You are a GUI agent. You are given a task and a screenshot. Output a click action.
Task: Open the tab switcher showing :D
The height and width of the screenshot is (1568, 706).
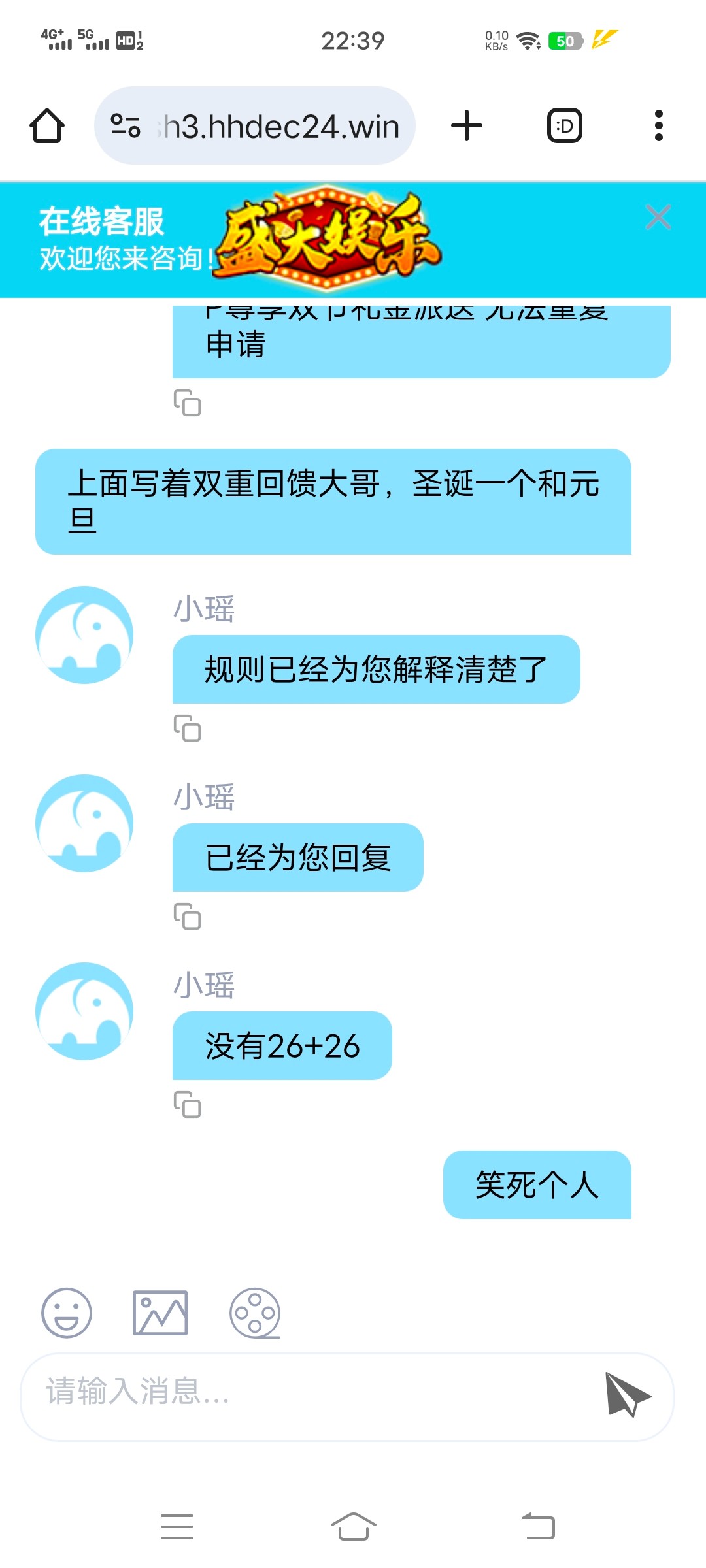563,125
